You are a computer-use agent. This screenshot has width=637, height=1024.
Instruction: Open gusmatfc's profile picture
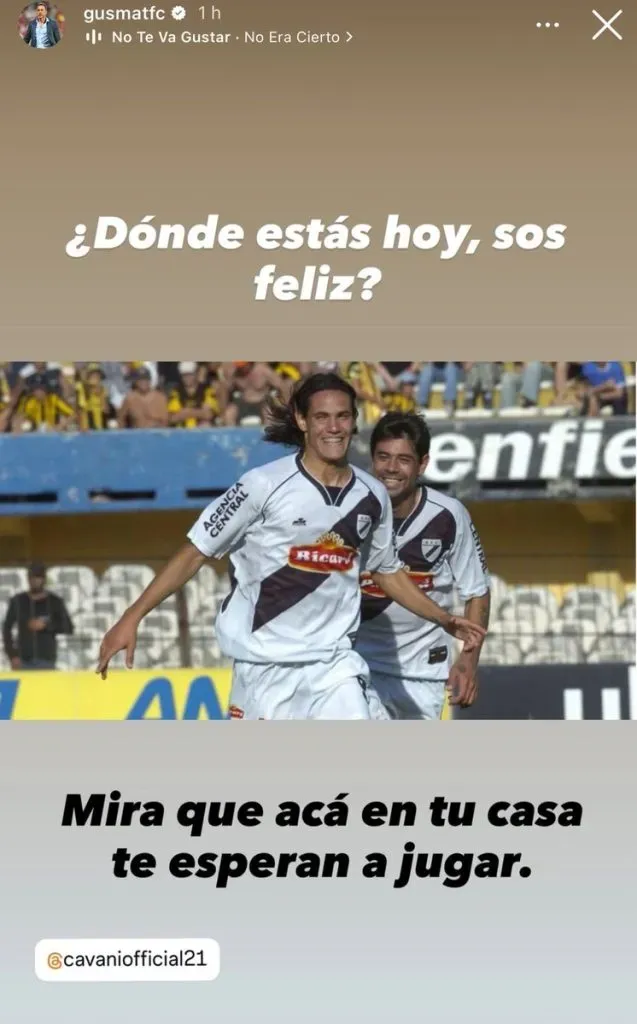pyautogui.click(x=40, y=25)
